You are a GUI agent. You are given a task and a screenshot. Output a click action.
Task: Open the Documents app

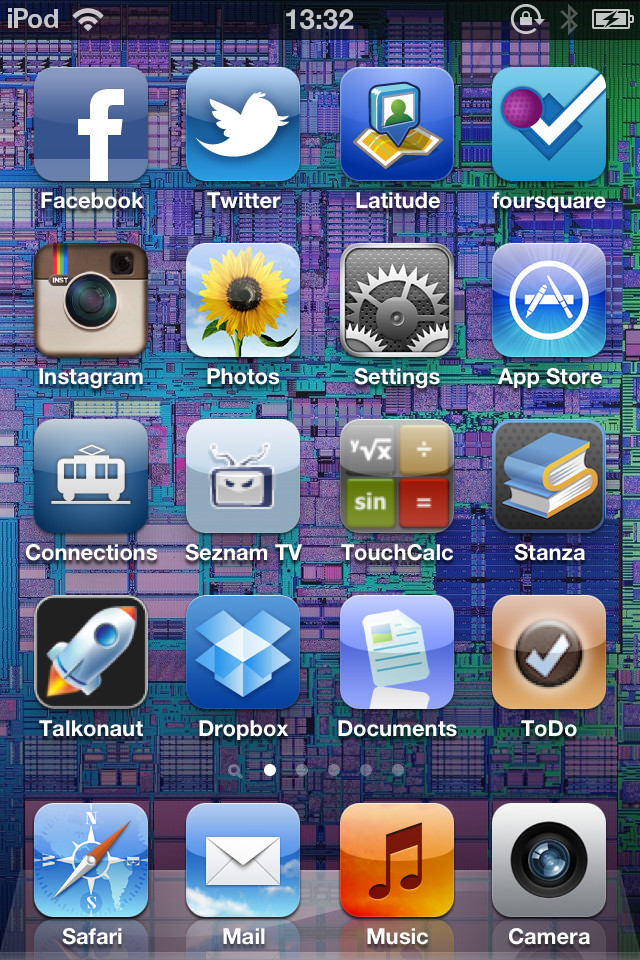397,652
